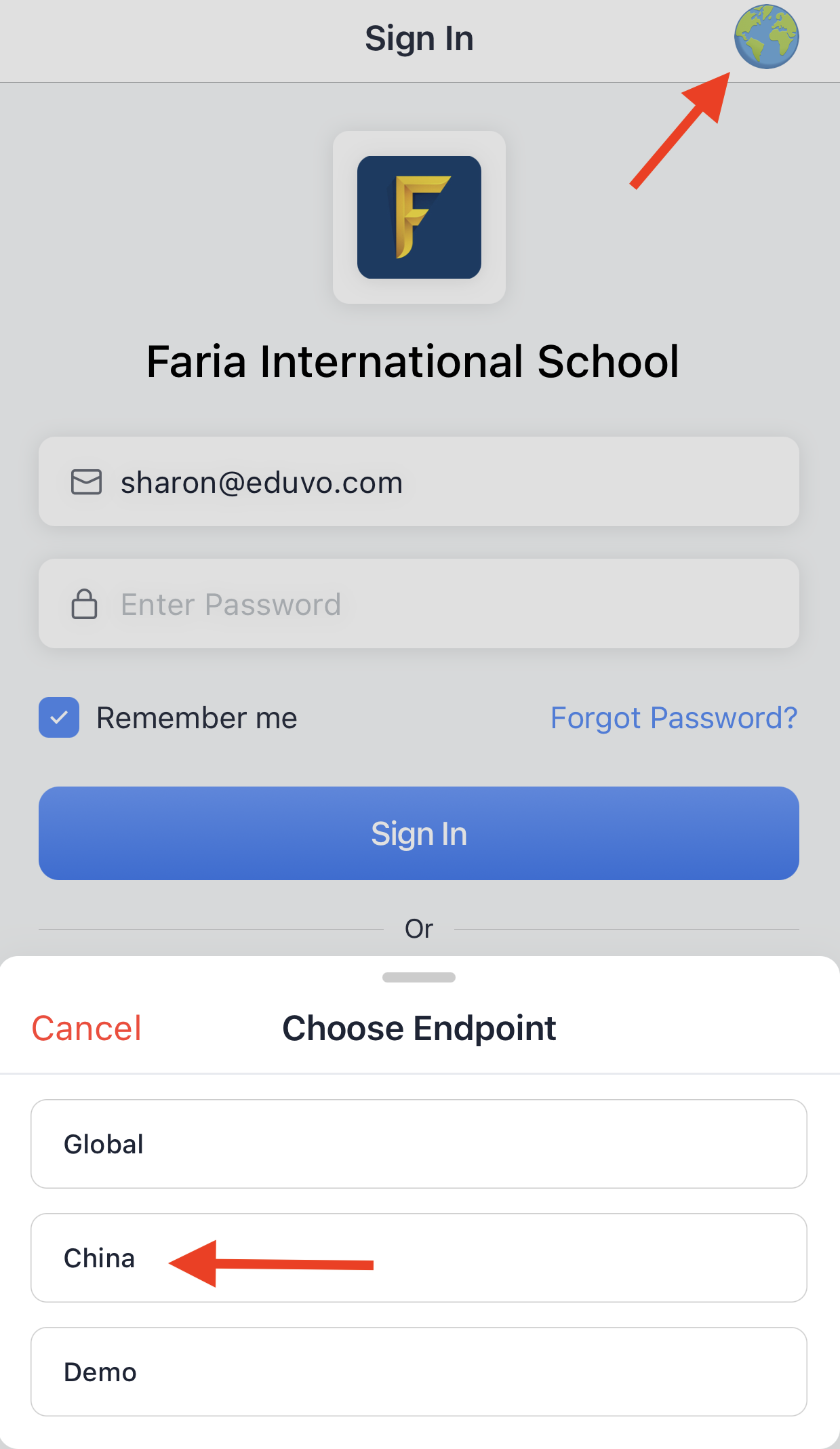Tap the blue Sign In button

(x=418, y=833)
